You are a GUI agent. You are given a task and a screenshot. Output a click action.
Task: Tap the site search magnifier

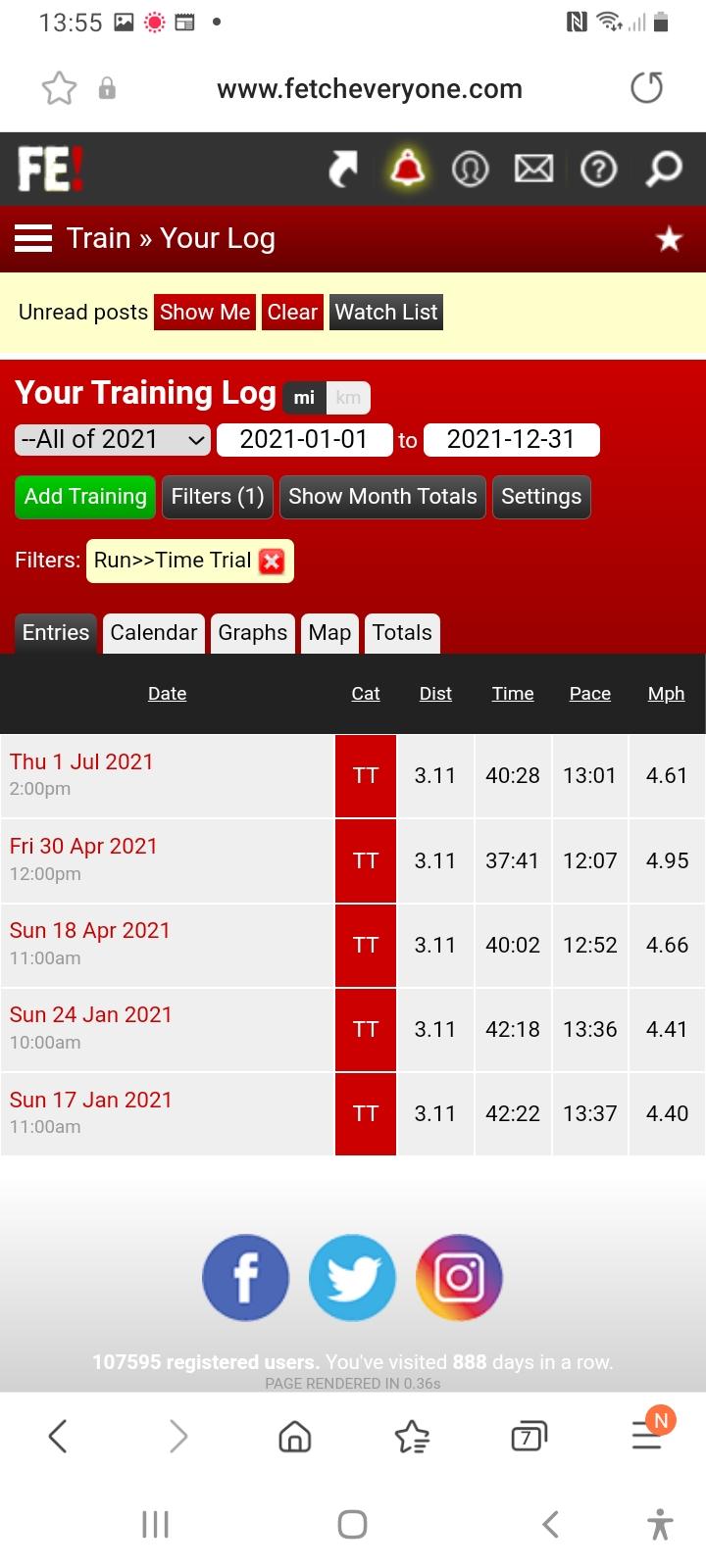pos(664,170)
